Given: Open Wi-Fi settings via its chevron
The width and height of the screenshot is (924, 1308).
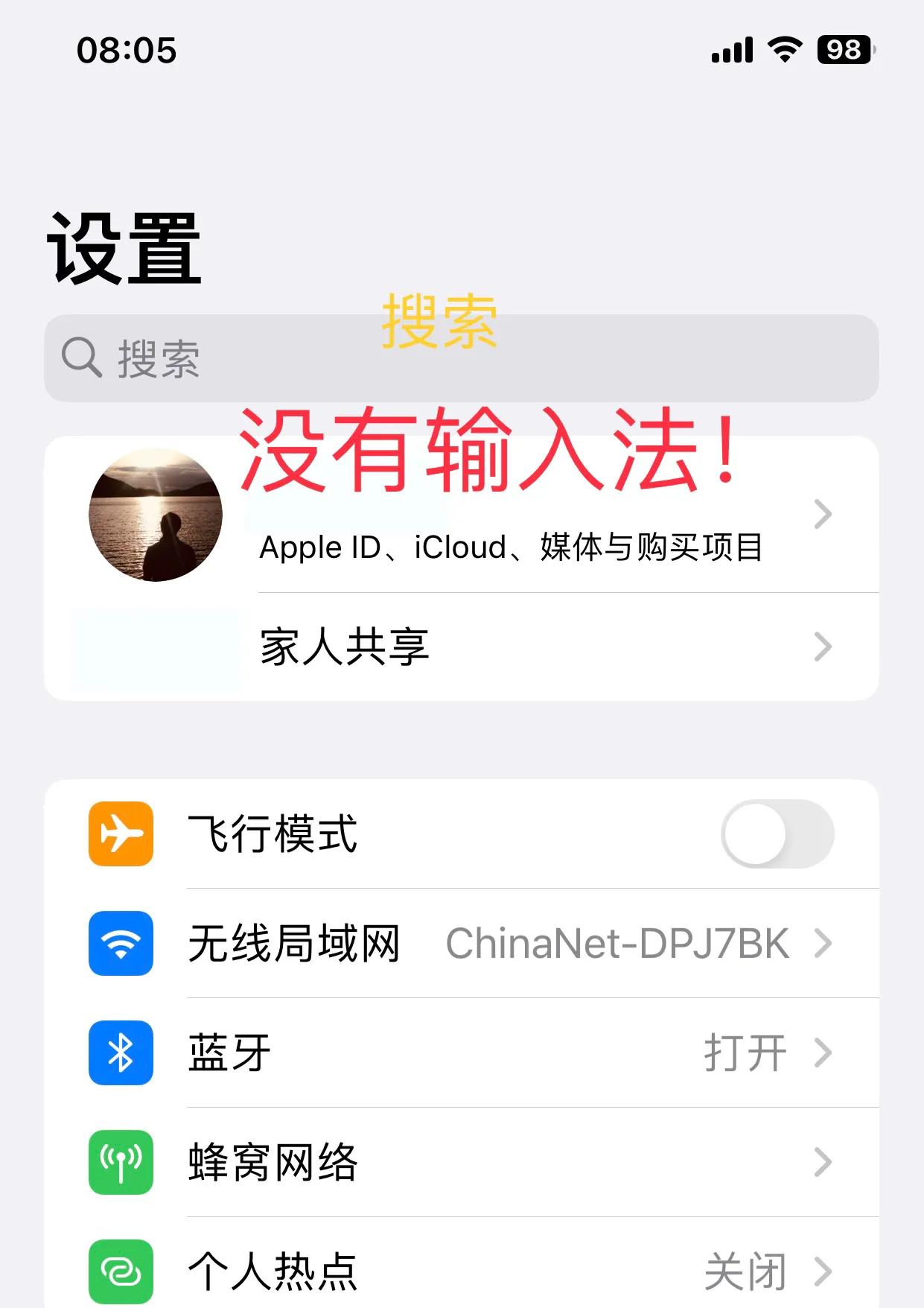Looking at the screenshot, I should point(823,945).
